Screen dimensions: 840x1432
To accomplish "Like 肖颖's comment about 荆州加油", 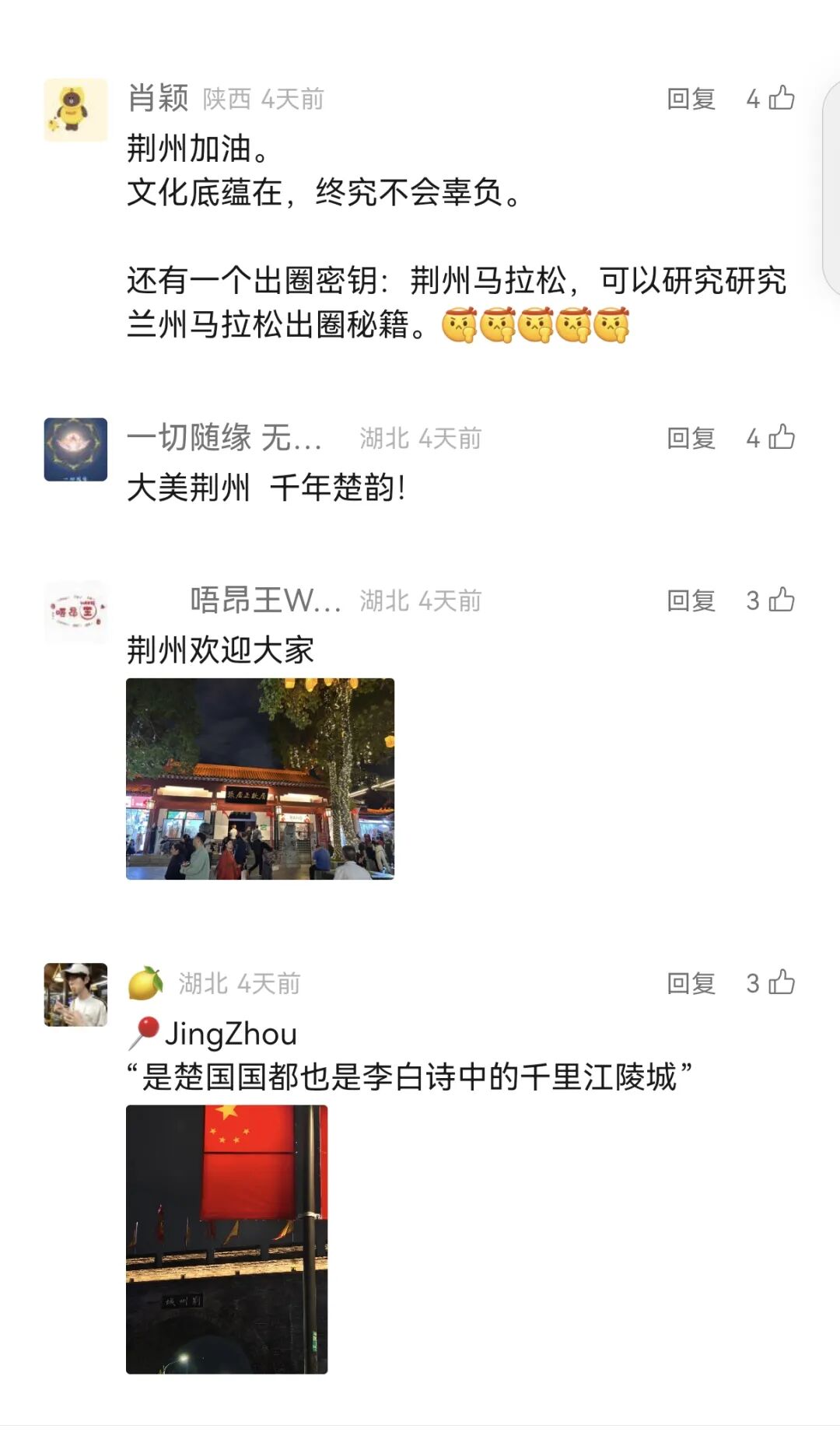I will pos(781,98).
